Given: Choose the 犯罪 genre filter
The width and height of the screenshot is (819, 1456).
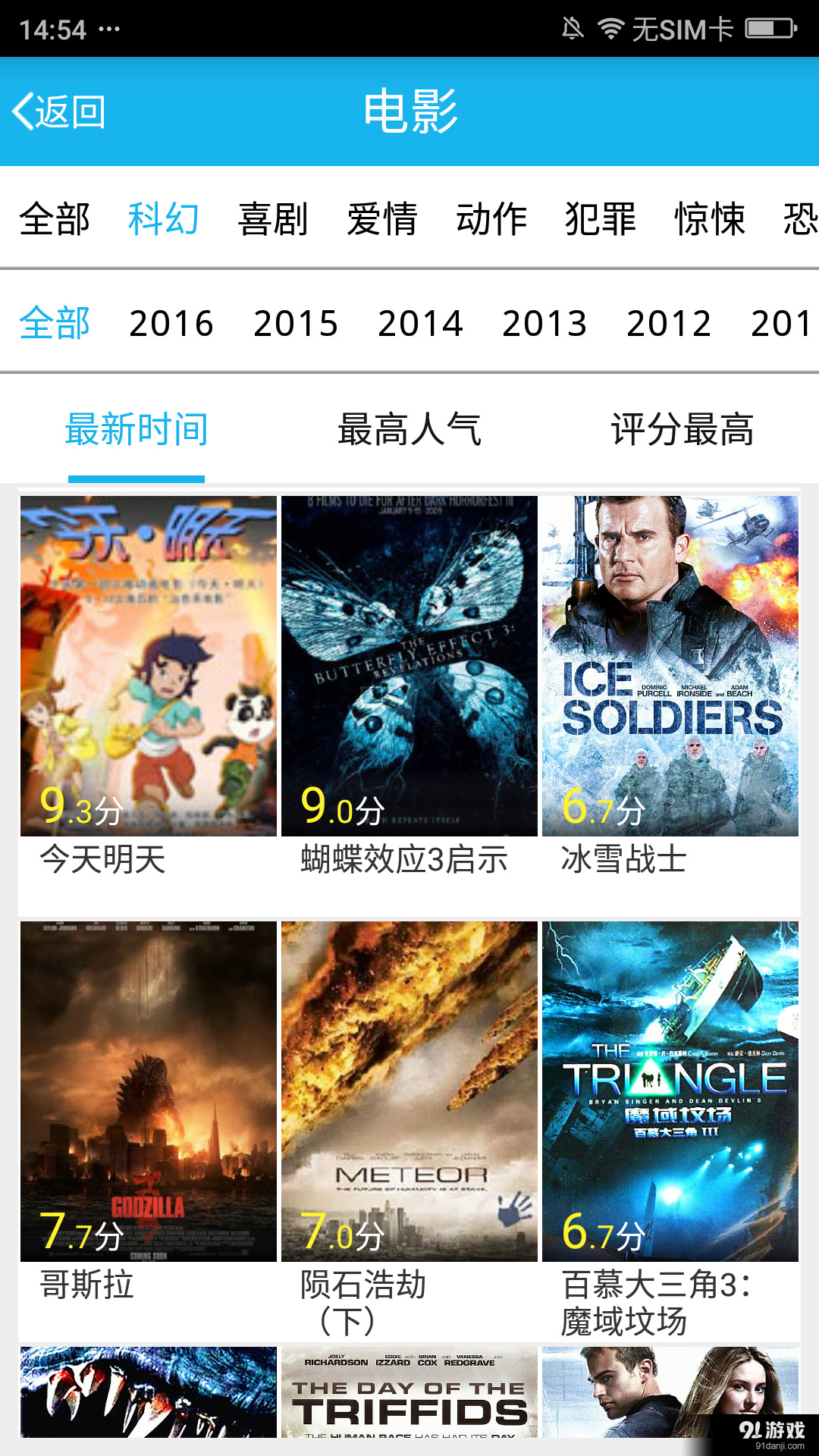Looking at the screenshot, I should click(601, 220).
